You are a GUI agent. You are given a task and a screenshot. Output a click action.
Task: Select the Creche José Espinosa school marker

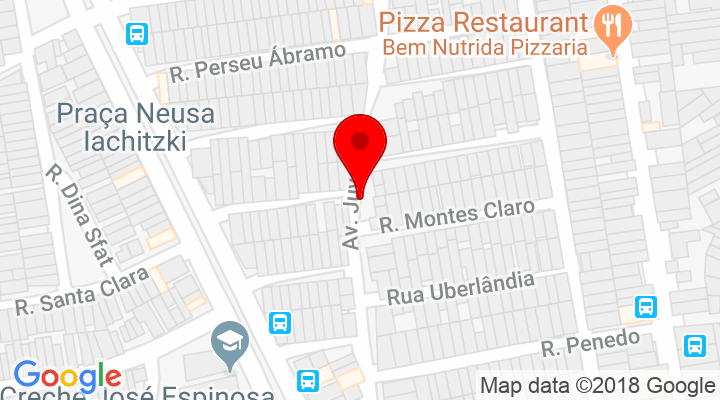click(x=232, y=342)
